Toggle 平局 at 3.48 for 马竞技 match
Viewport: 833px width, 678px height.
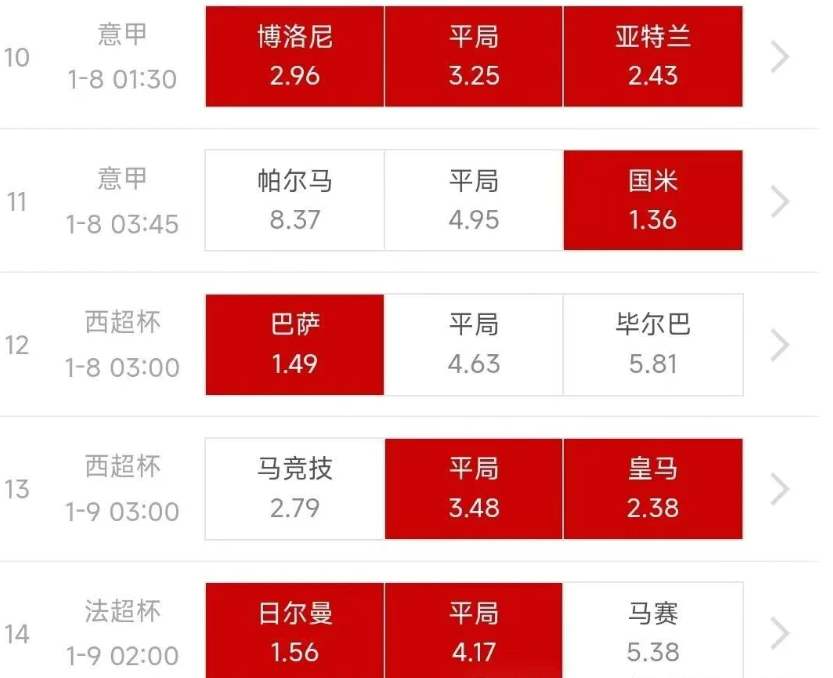pyautogui.click(x=474, y=488)
